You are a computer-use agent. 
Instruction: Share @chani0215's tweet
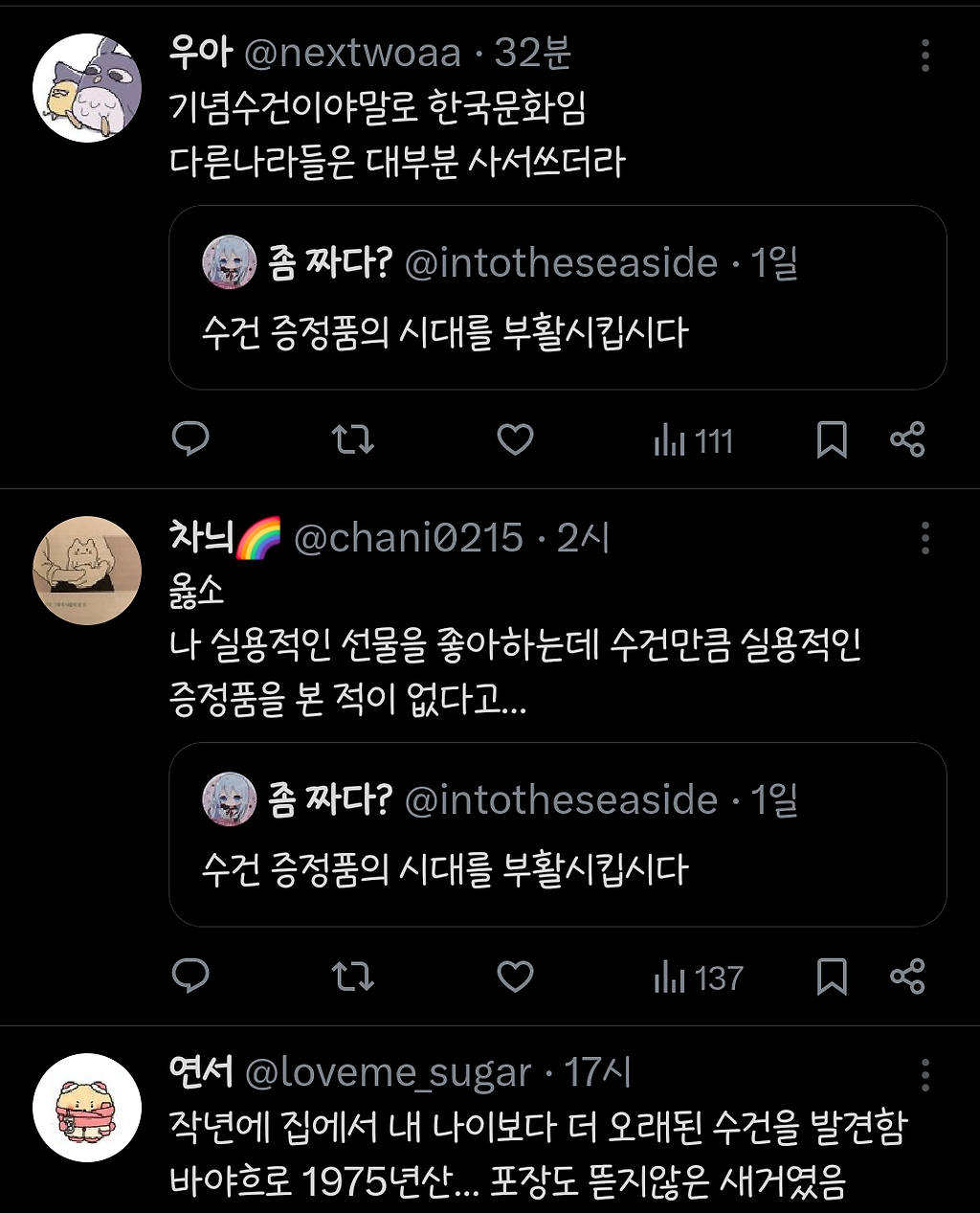[x=905, y=977]
